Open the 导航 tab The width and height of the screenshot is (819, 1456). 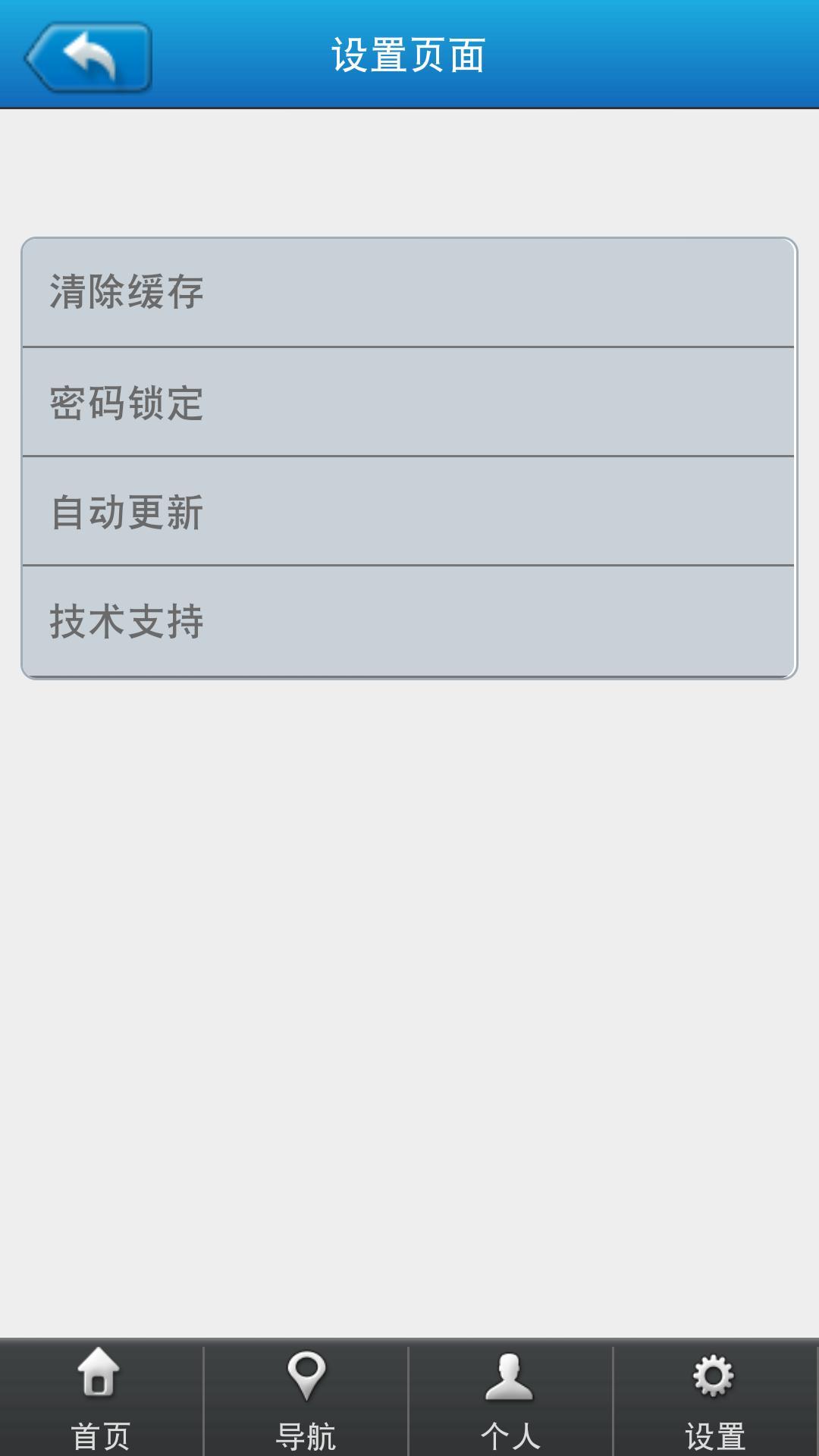pos(306,1398)
